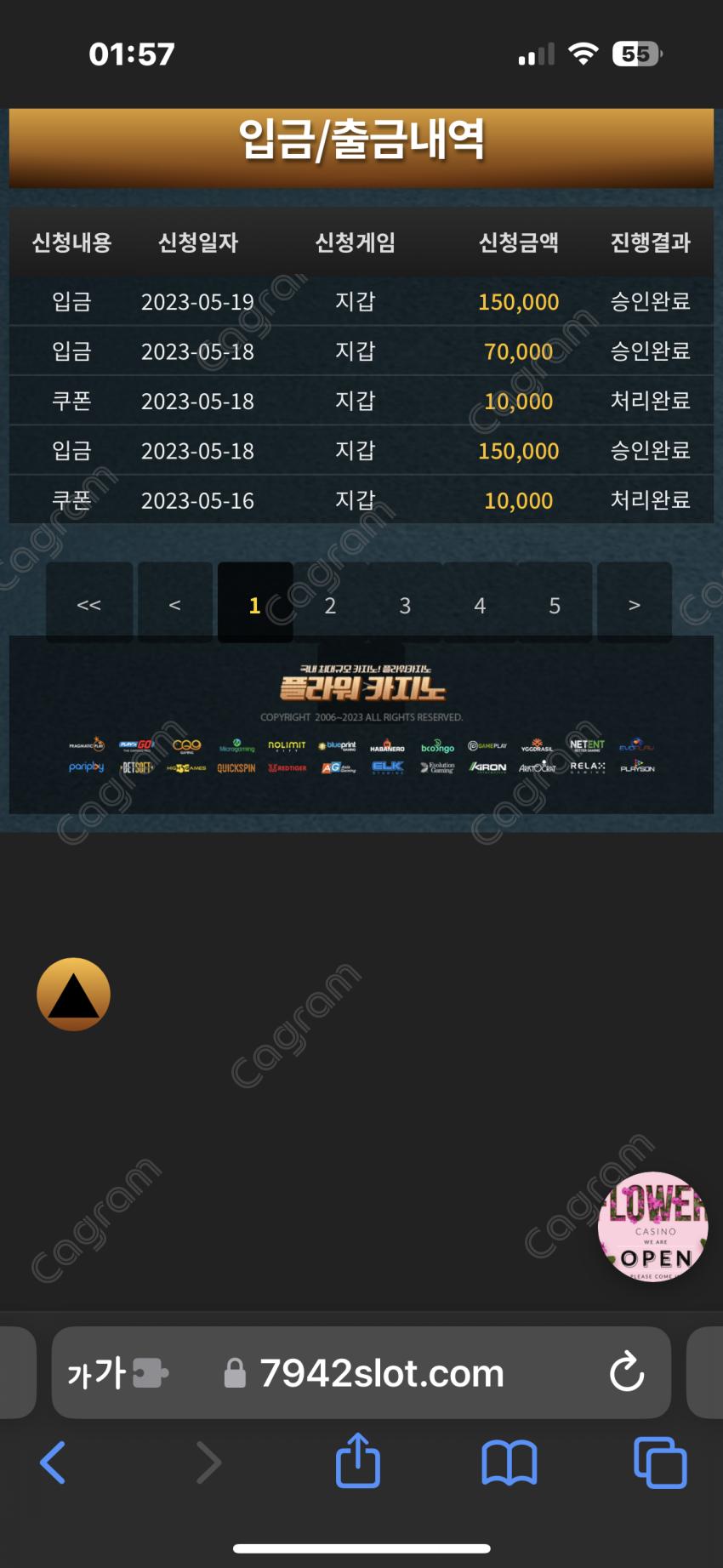Go to page 2 of the history
The image size is (723, 1568).
tap(330, 605)
